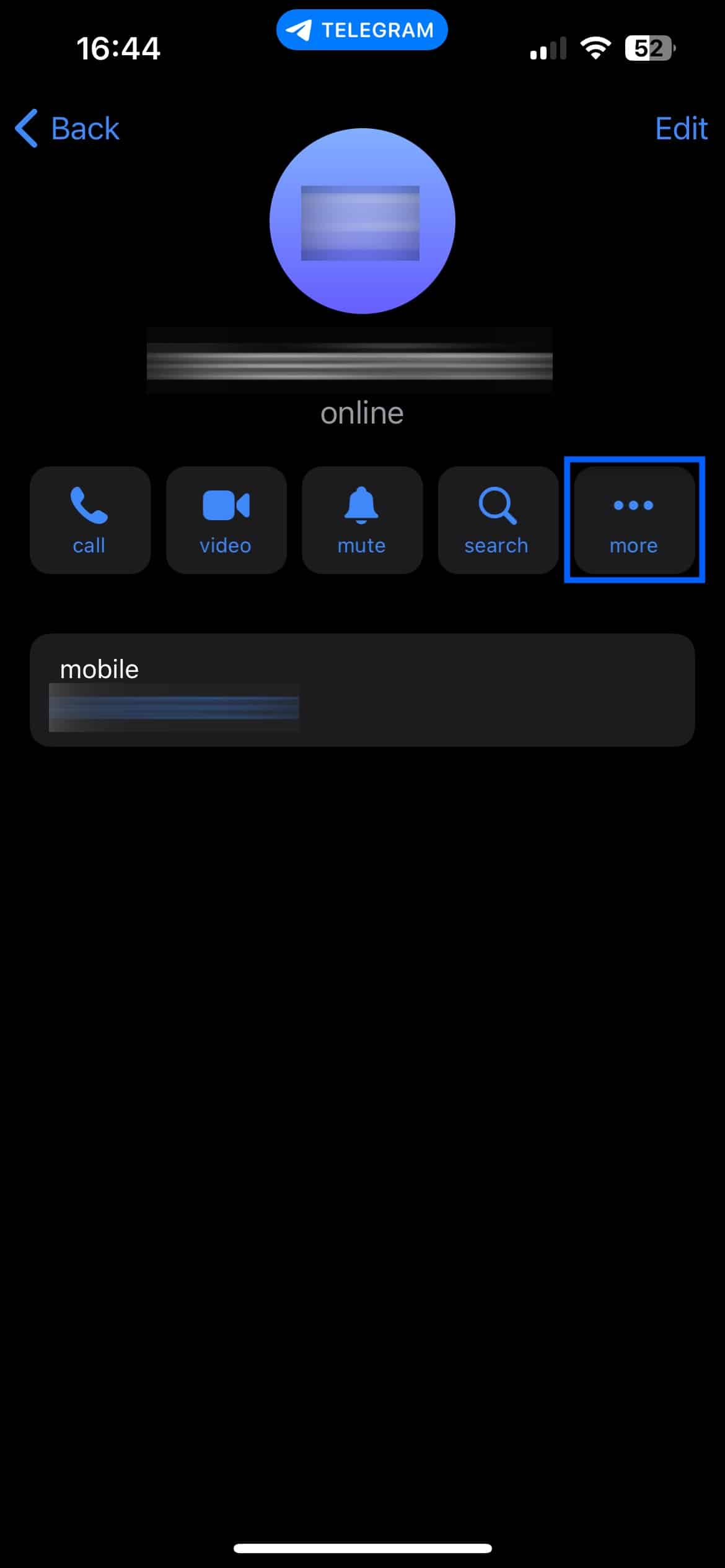Open the more options menu
Viewport: 725px width, 1568px height.
635,520
